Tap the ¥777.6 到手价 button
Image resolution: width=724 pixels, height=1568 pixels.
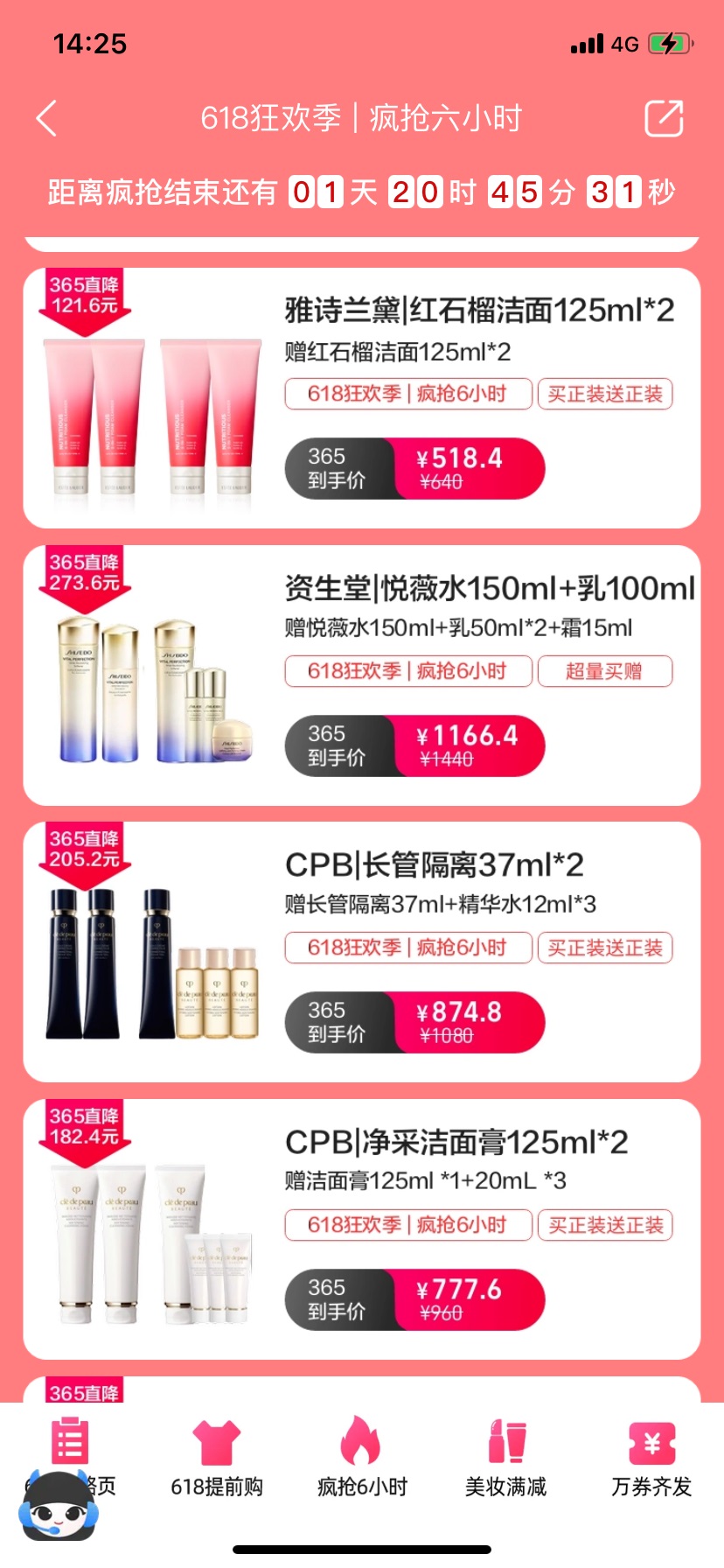tap(414, 1300)
